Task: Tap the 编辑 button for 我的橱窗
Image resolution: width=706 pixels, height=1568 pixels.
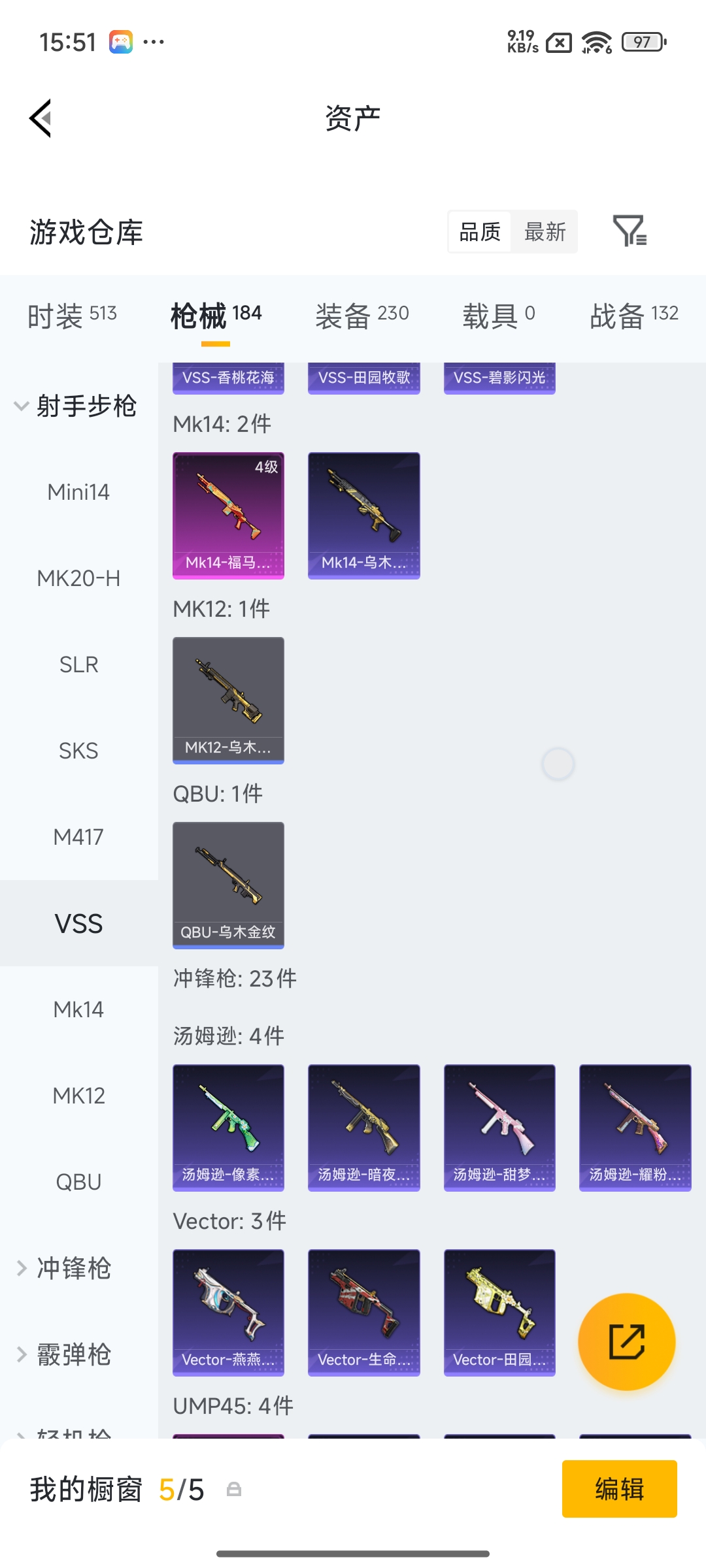Action: 619,1489
